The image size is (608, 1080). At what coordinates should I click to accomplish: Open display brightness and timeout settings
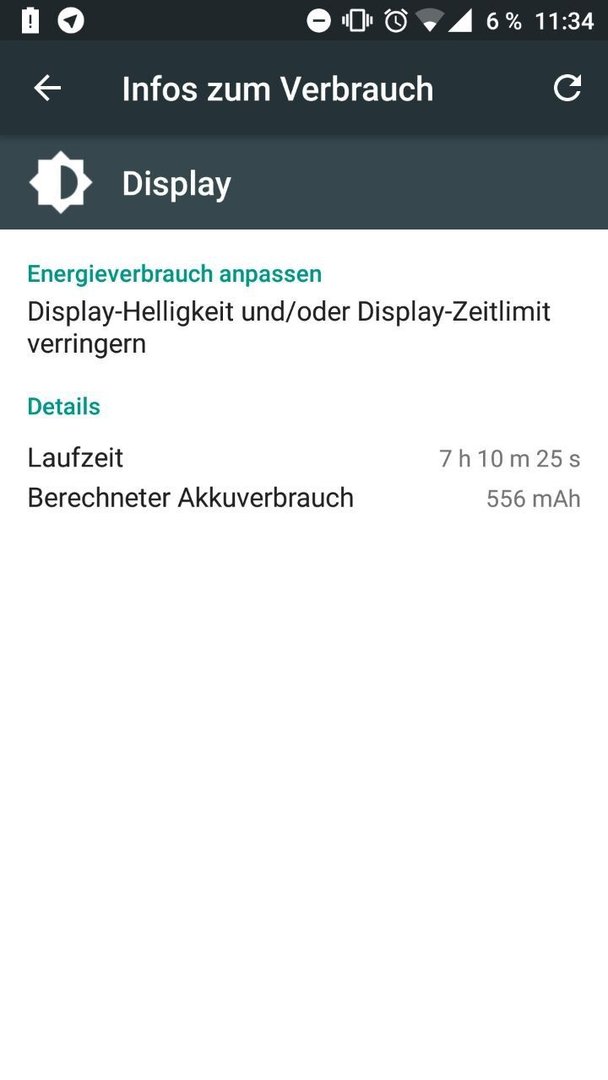[304, 310]
